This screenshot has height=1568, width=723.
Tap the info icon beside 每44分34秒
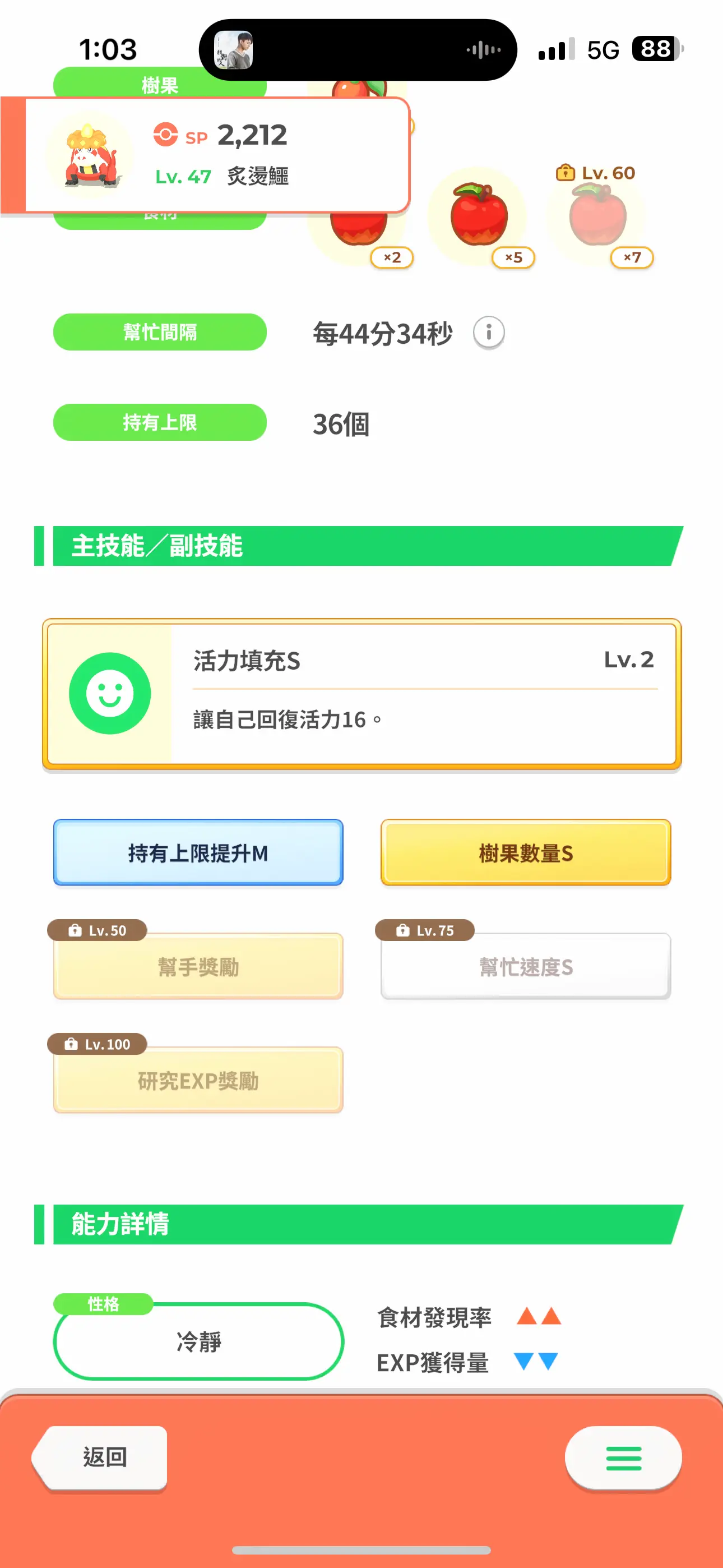pyautogui.click(x=489, y=333)
